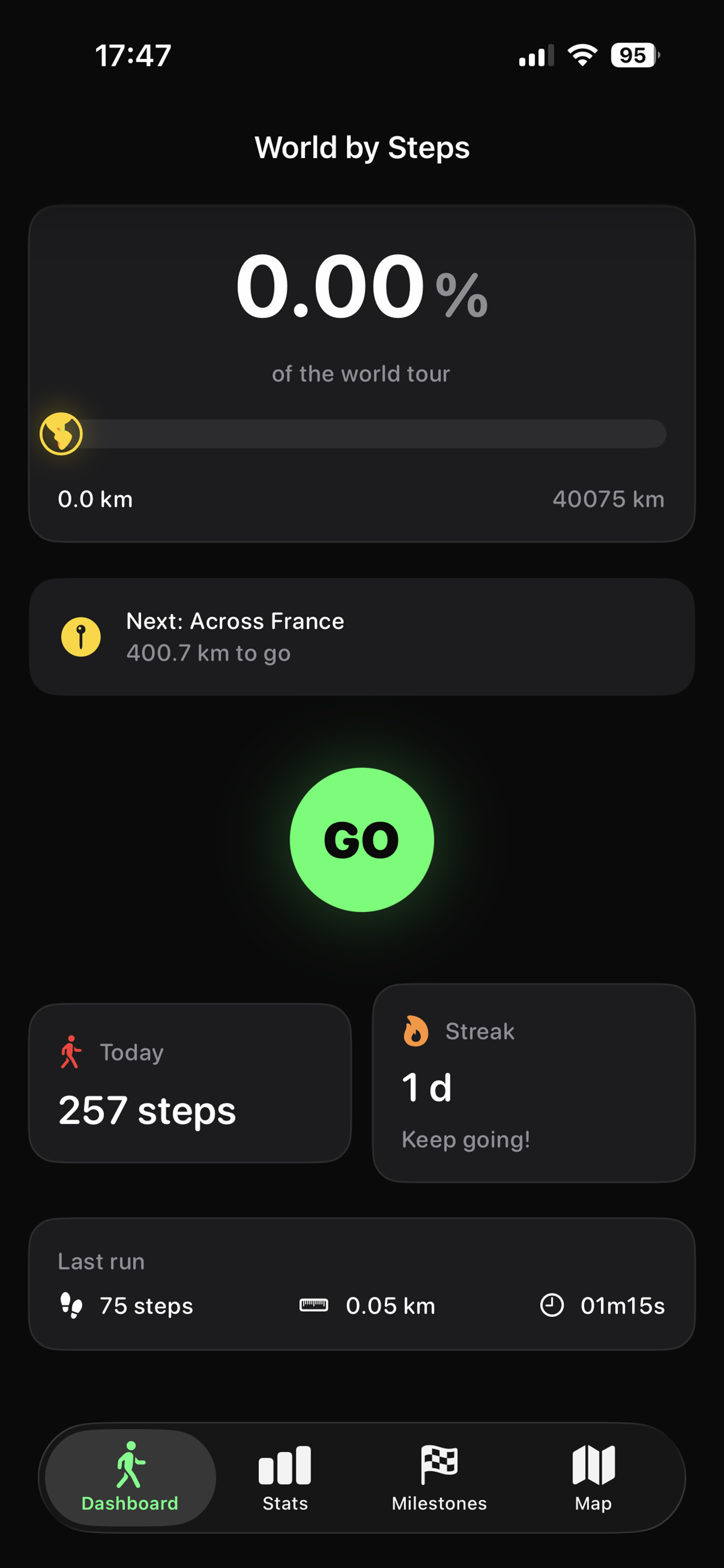Switch to the Stats tab
This screenshot has height=1568, width=724.
(x=284, y=1478)
